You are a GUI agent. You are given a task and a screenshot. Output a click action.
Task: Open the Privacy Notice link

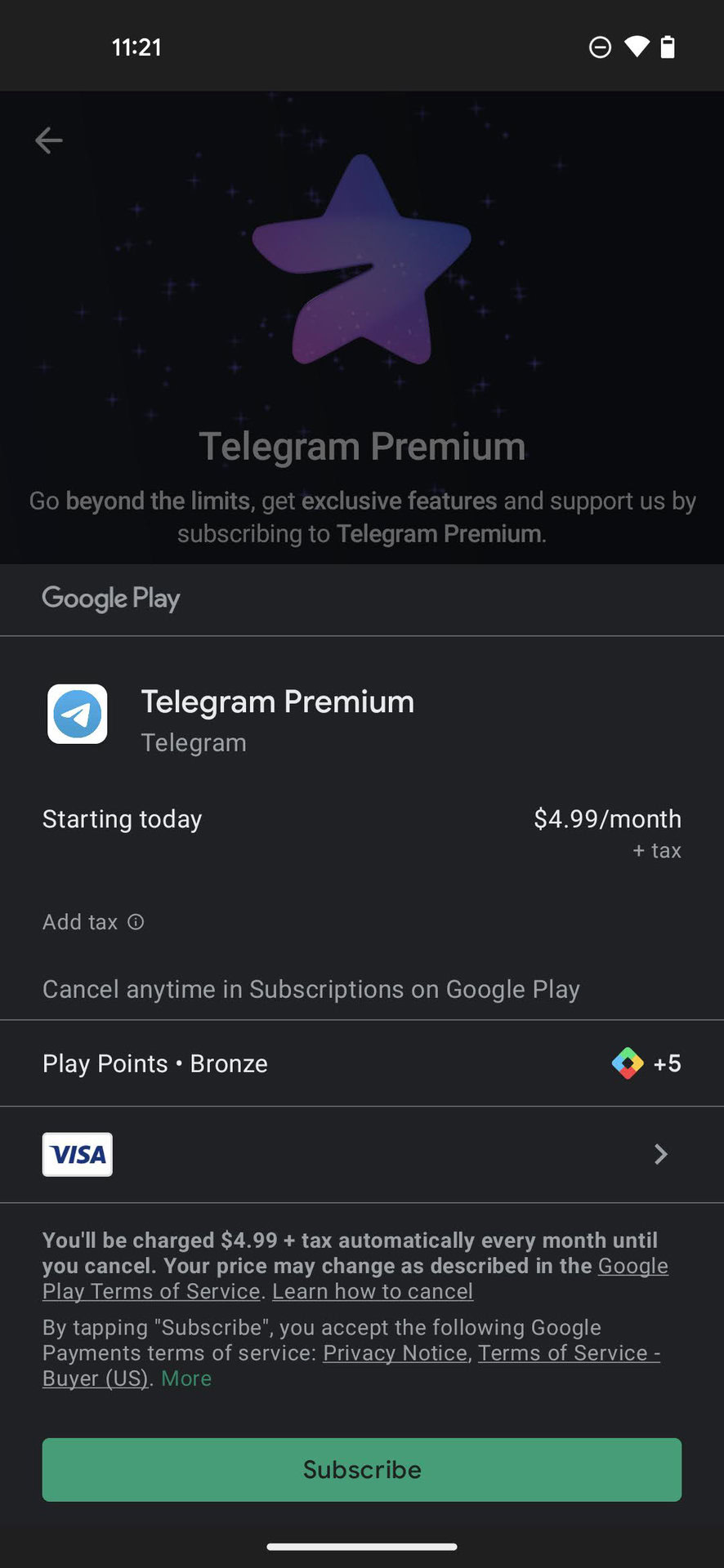coord(396,1352)
